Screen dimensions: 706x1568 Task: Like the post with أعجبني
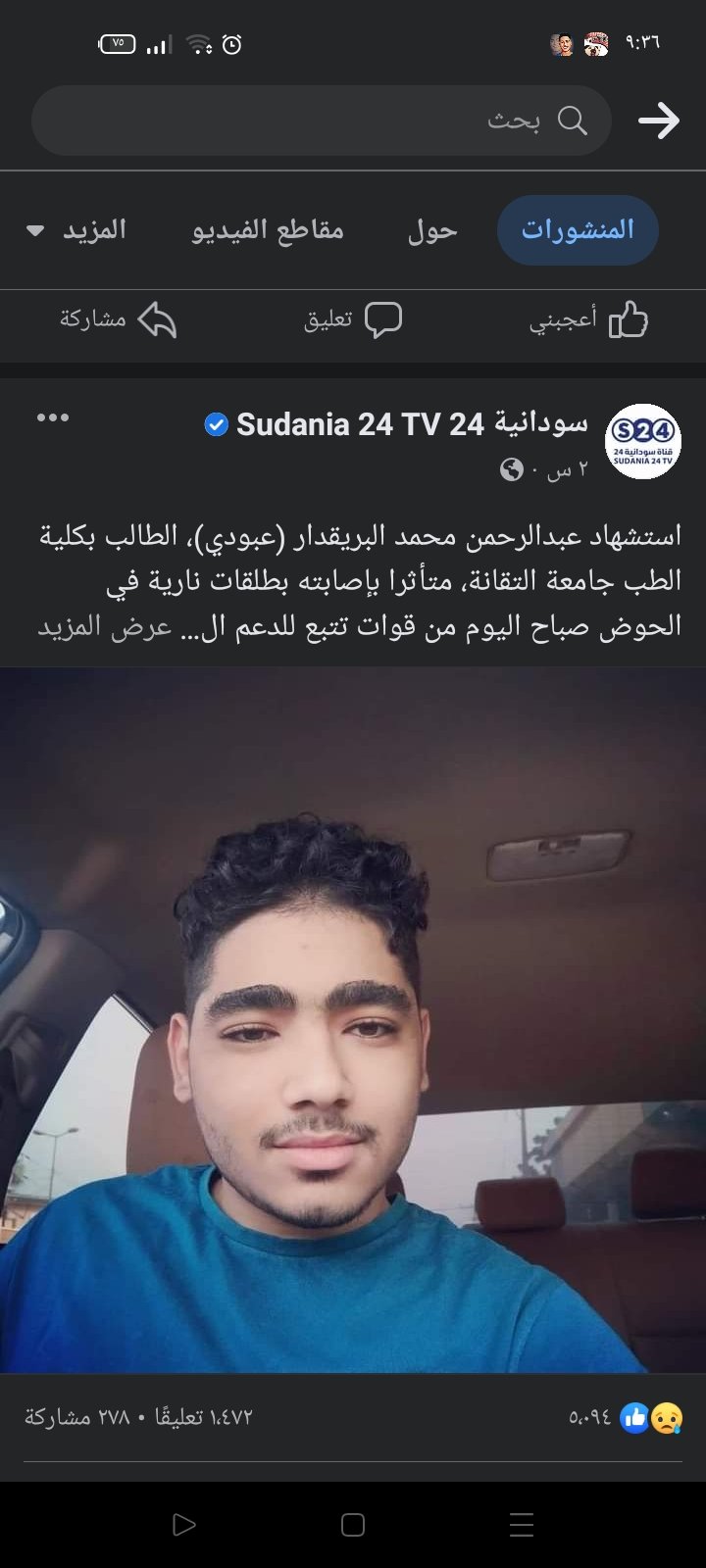click(x=588, y=320)
